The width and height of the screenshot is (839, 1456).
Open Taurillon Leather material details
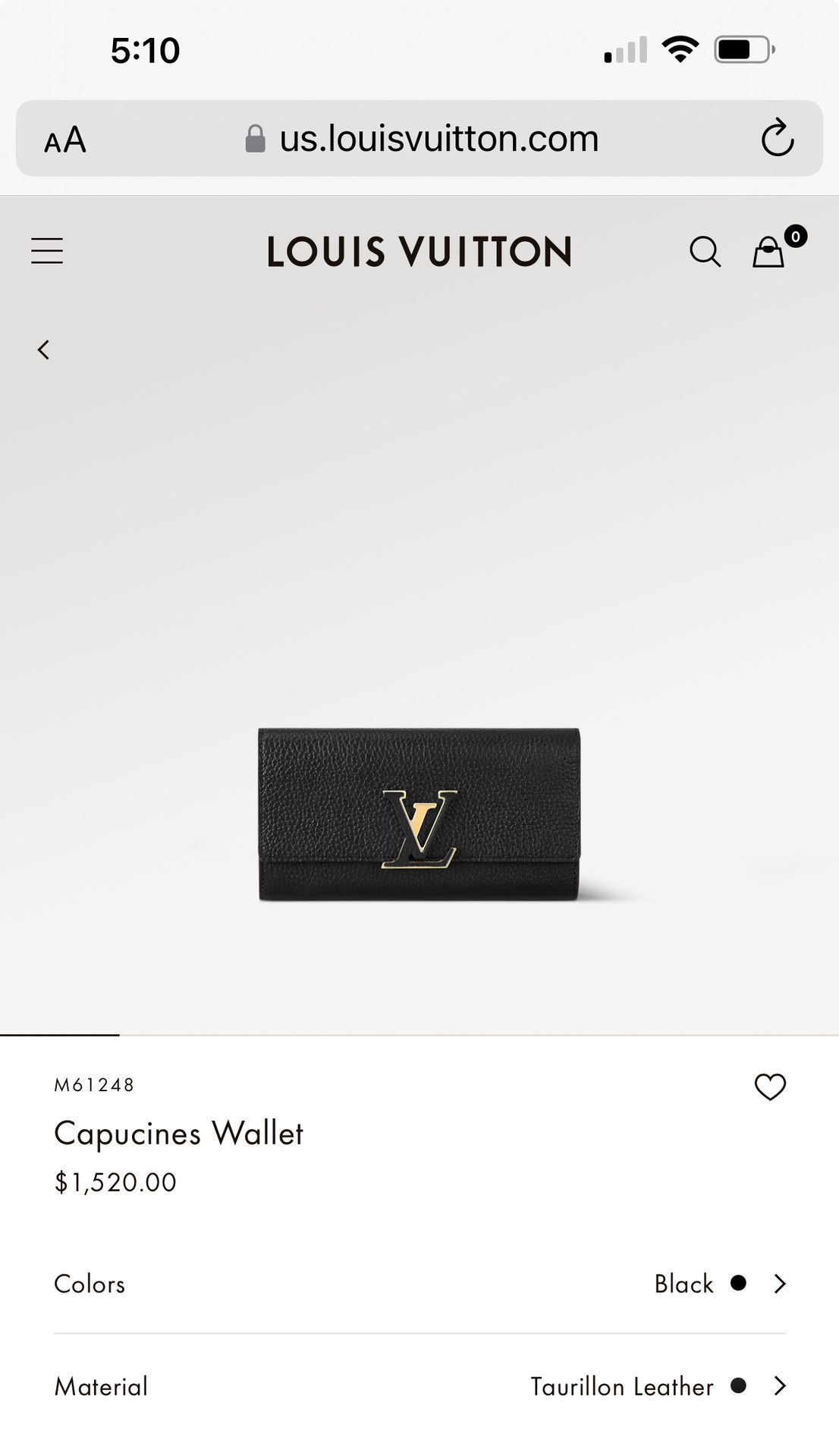click(x=622, y=1386)
